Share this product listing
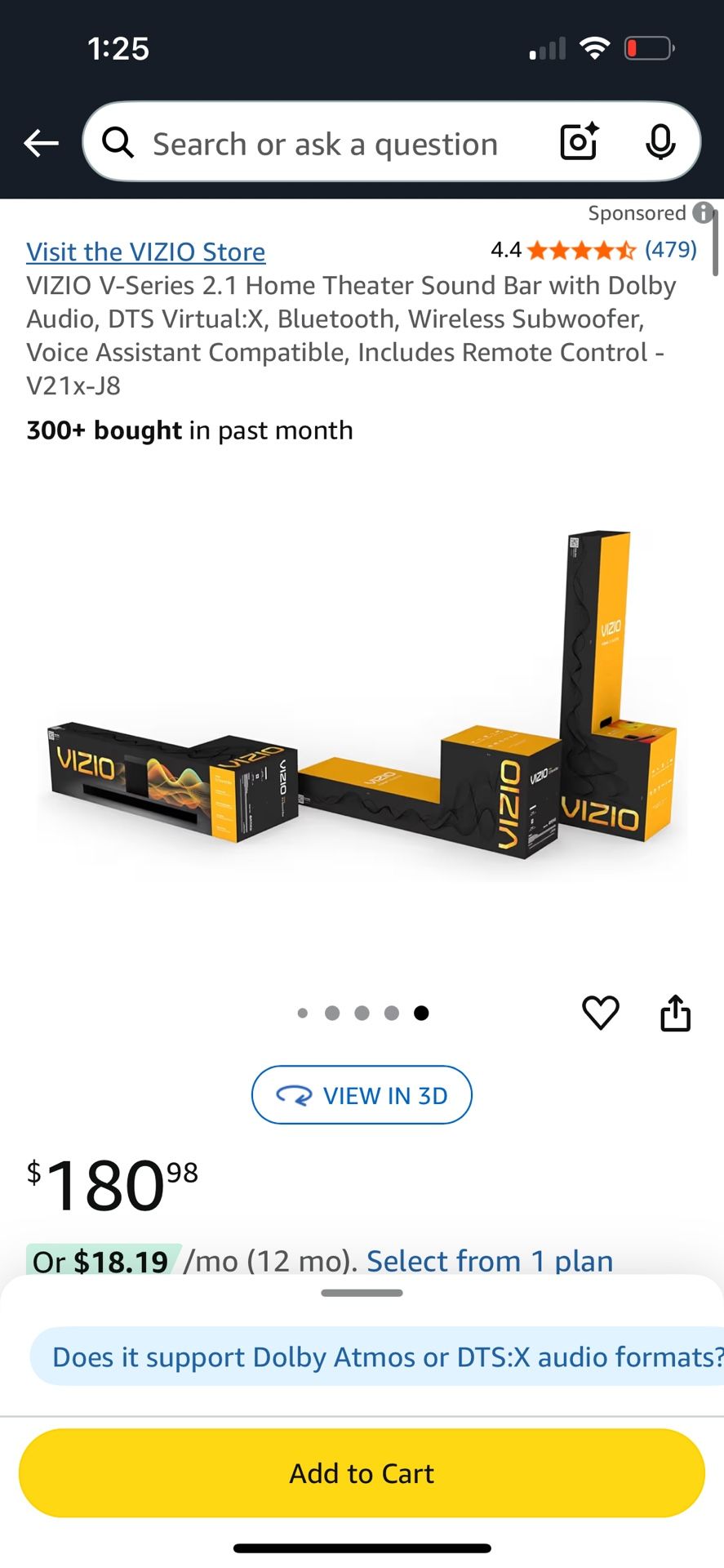 (675, 1013)
